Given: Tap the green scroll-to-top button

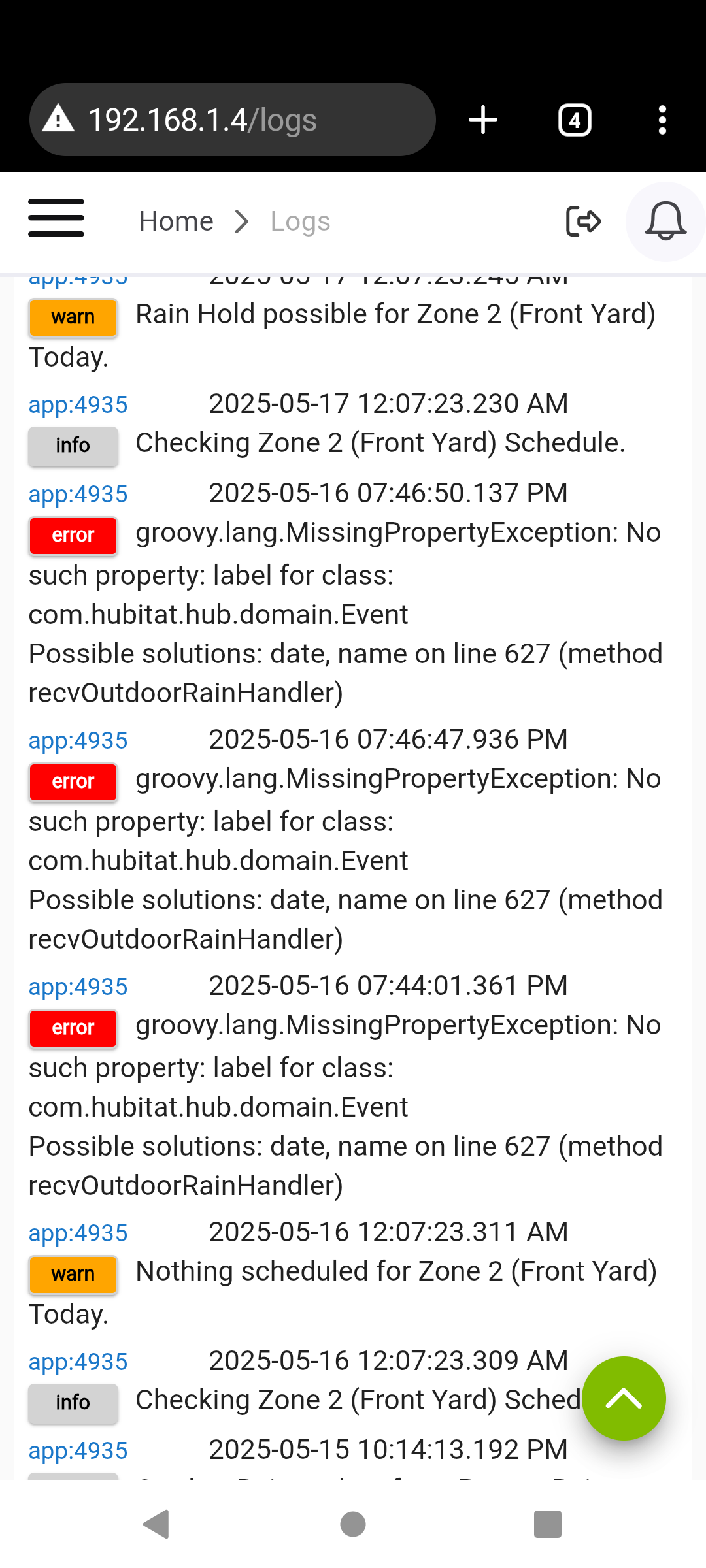Looking at the screenshot, I should tap(624, 1398).
